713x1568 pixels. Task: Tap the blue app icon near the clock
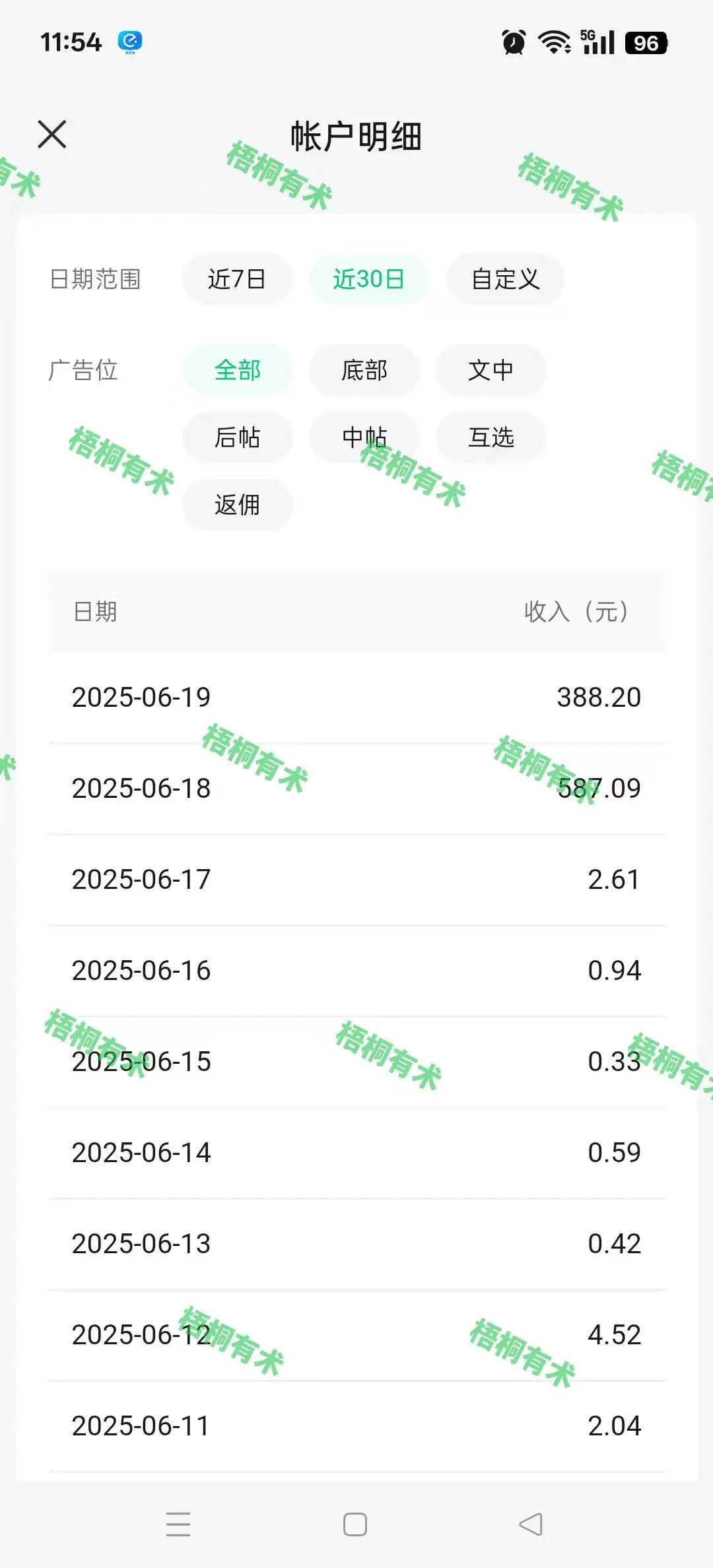(x=130, y=41)
